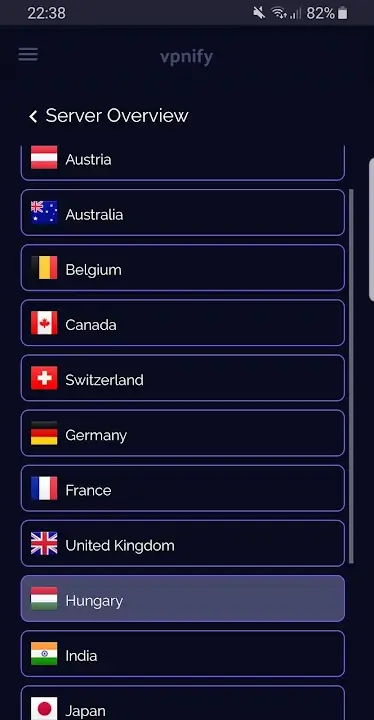
Task: Select Switzerland as server location
Action: 182,378
